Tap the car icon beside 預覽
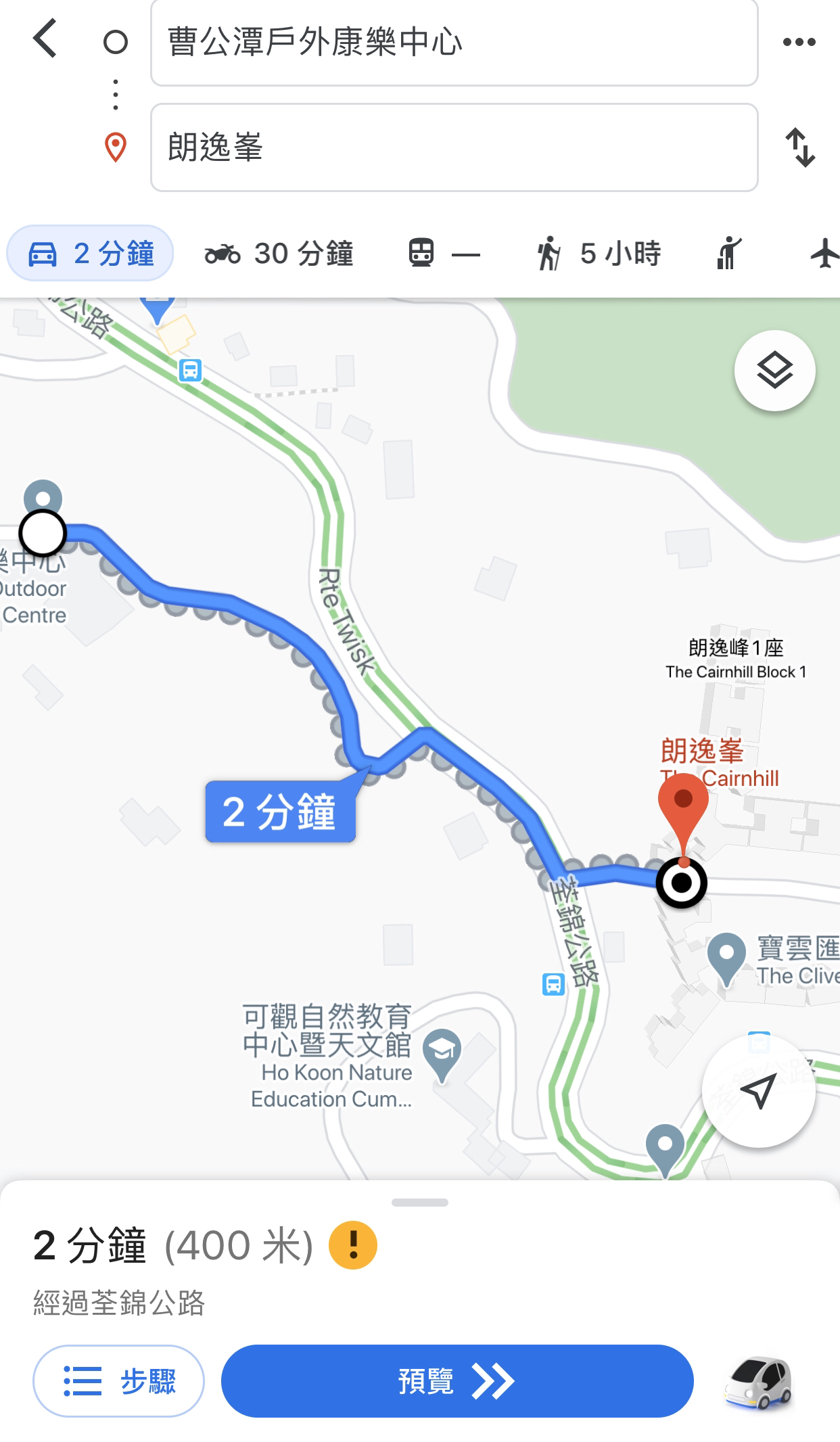The height and width of the screenshot is (1442, 840). pyautogui.click(x=758, y=1382)
